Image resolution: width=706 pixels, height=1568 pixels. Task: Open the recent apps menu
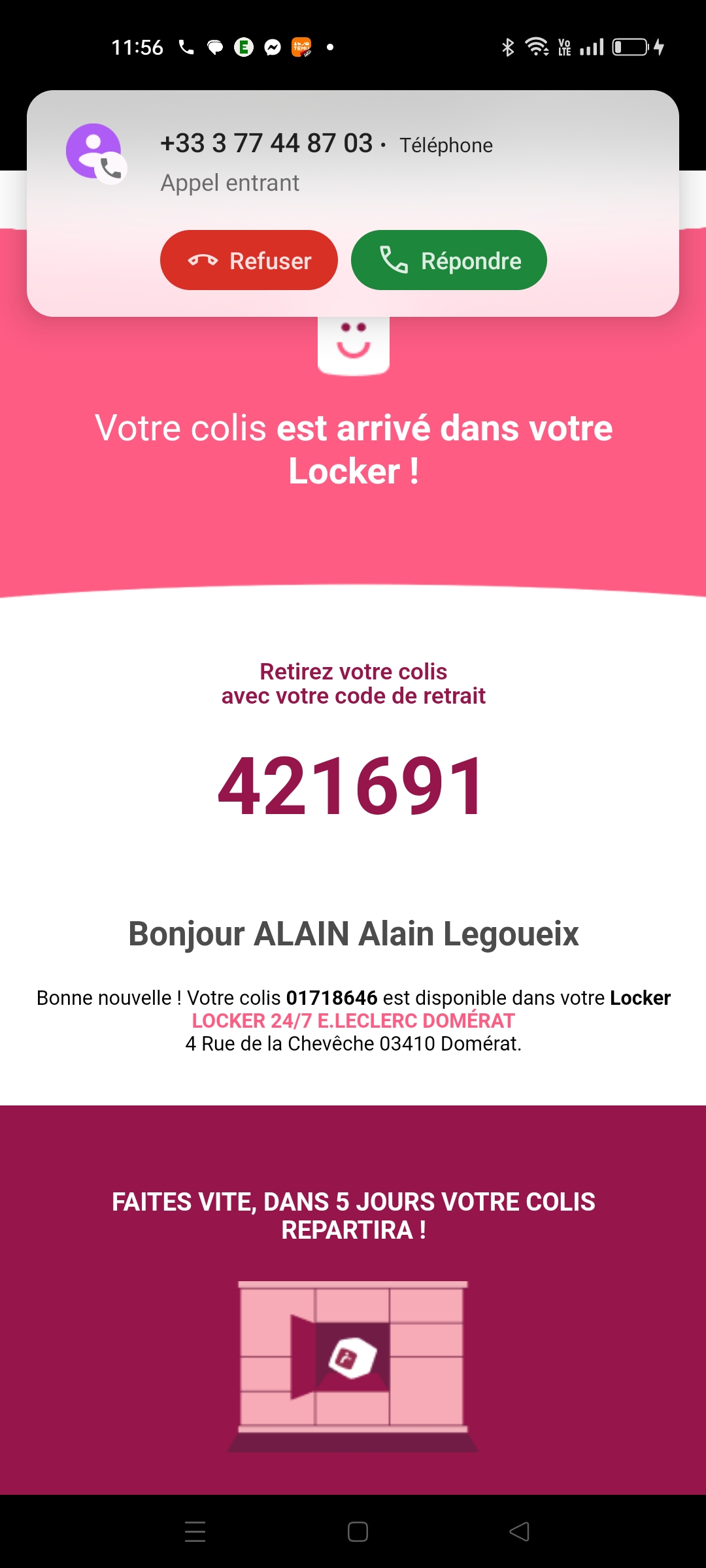[195, 1531]
